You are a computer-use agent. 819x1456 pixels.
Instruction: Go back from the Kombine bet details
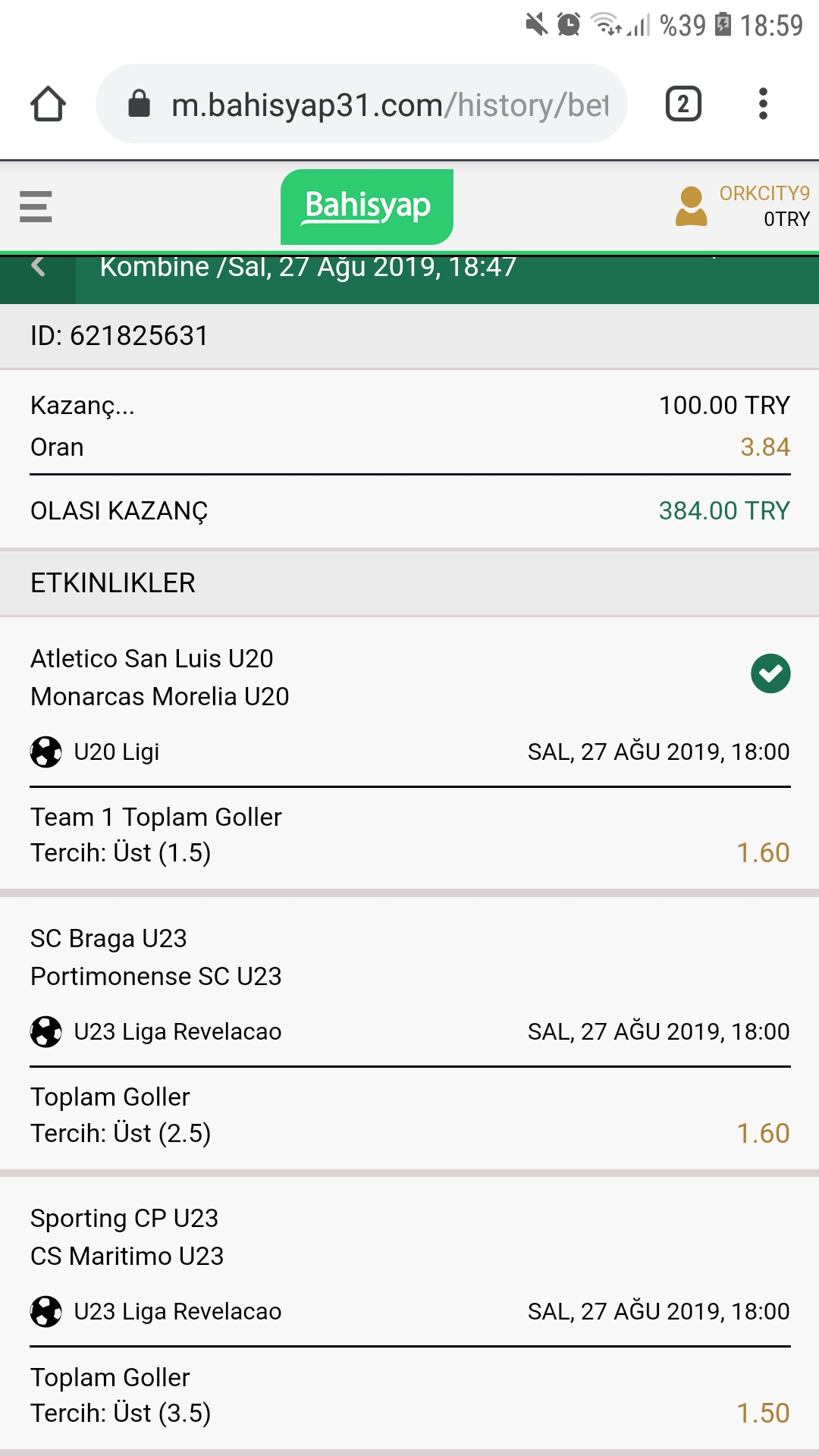click(x=38, y=268)
